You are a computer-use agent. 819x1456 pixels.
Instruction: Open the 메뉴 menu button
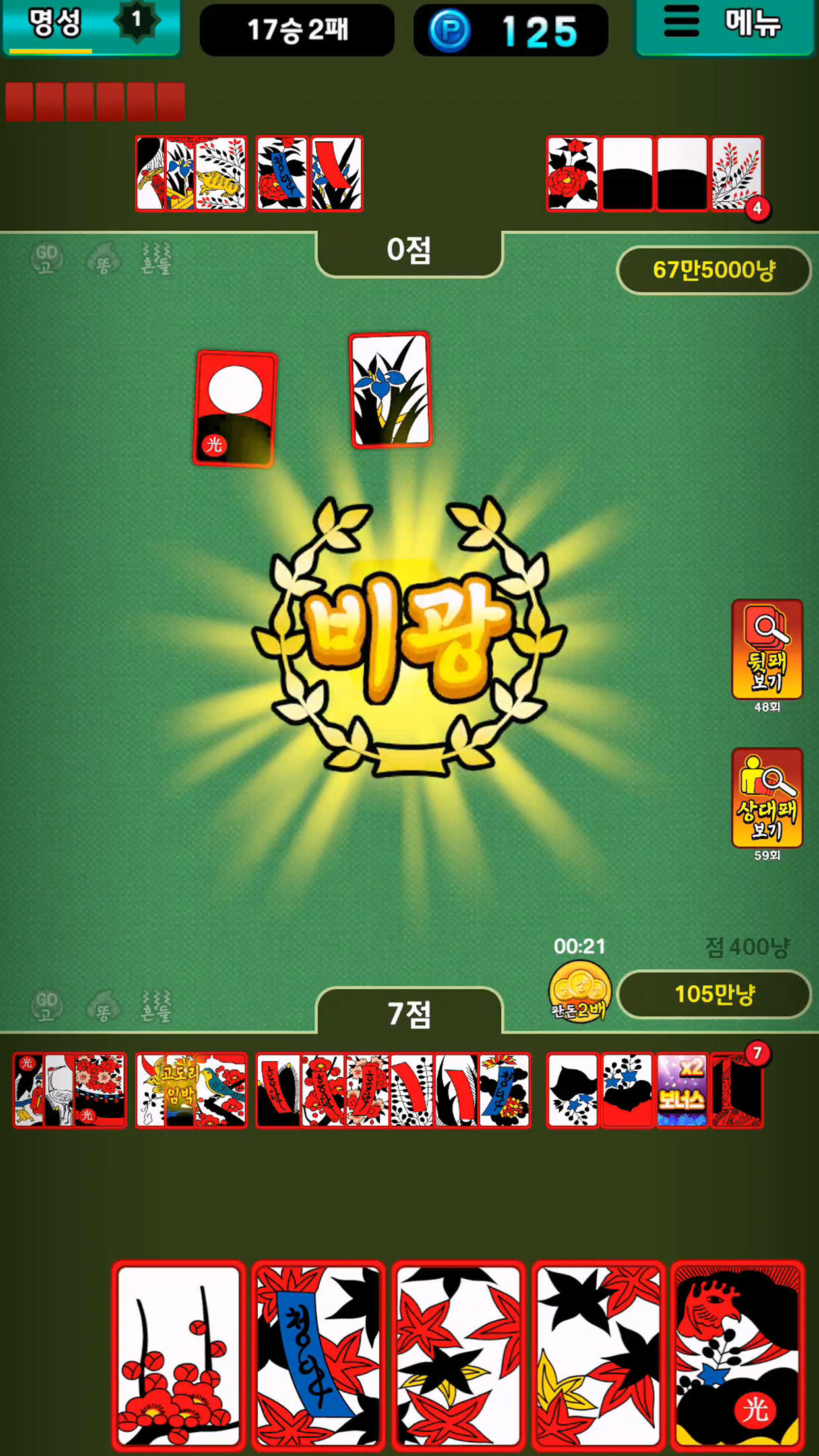point(725,27)
